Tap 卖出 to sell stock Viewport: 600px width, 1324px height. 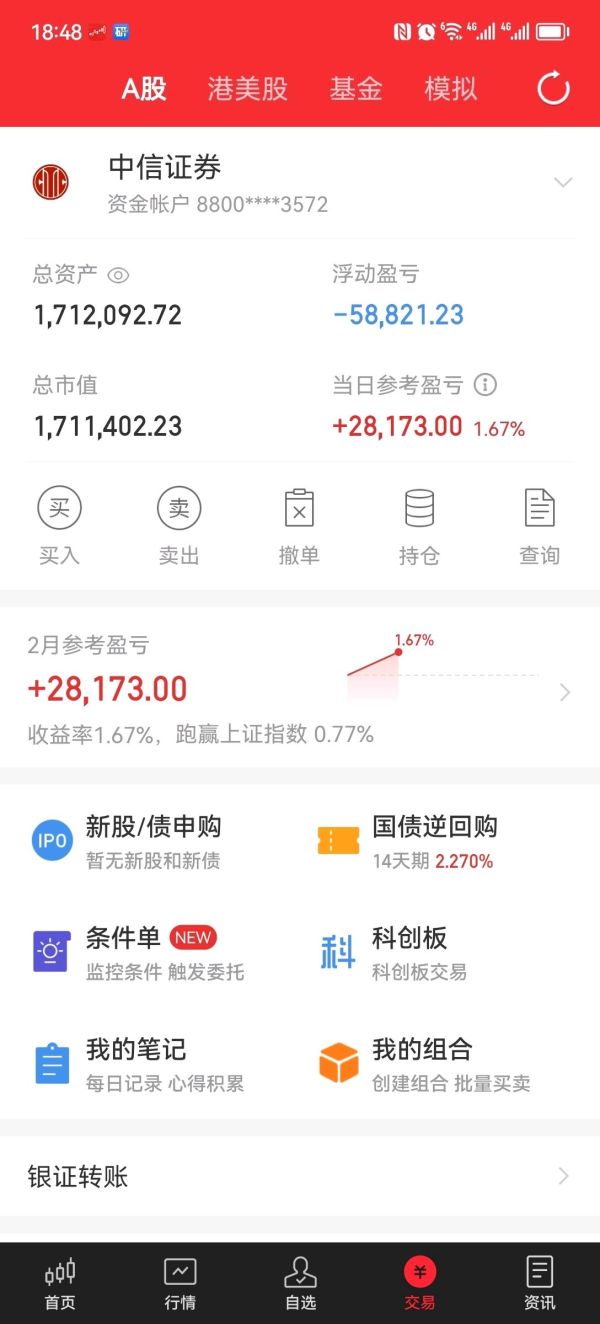point(179,526)
